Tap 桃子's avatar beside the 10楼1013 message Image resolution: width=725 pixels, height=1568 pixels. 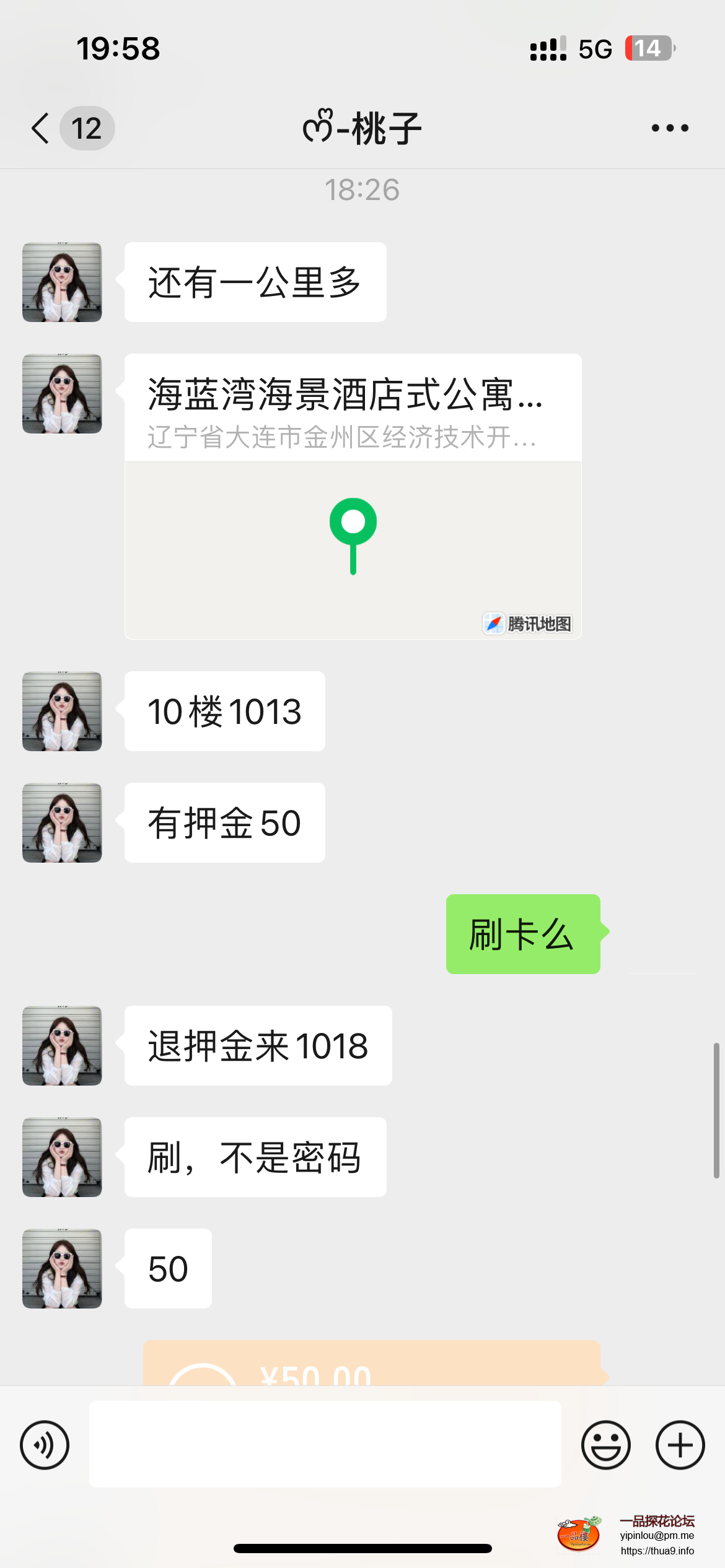pos(61,711)
